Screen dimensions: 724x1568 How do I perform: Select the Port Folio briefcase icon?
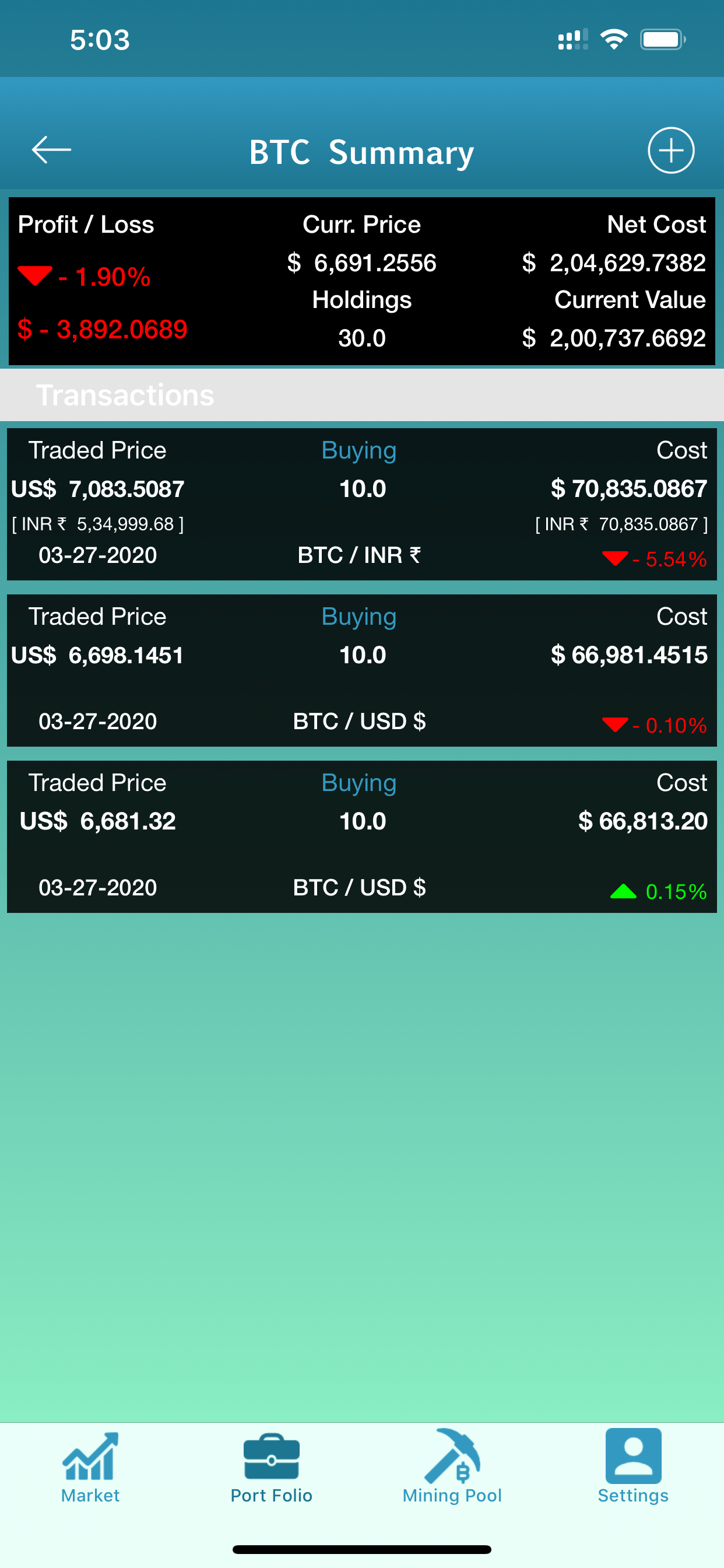(x=271, y=1458)
